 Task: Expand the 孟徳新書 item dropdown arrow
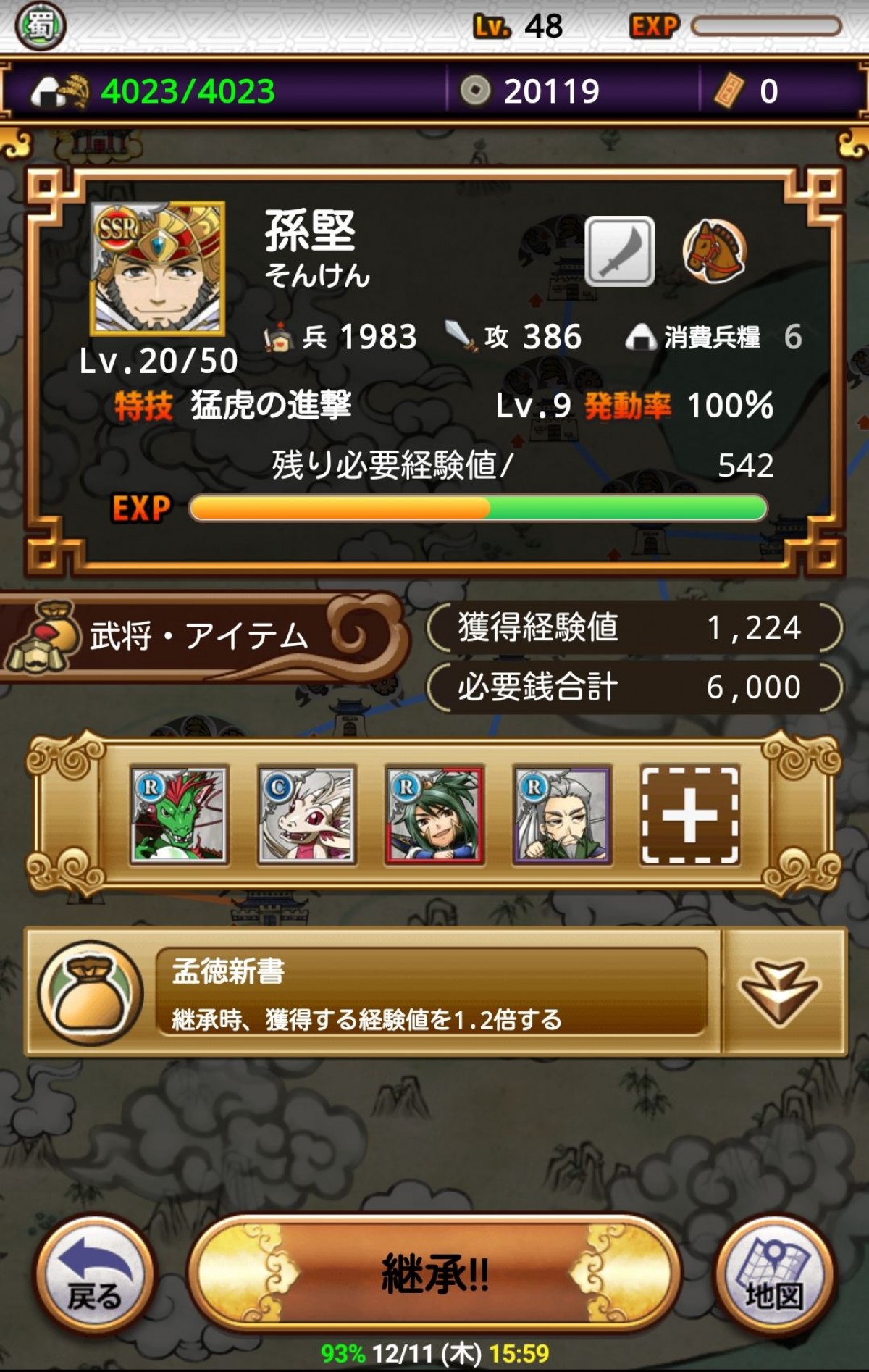tap(781, 991)
